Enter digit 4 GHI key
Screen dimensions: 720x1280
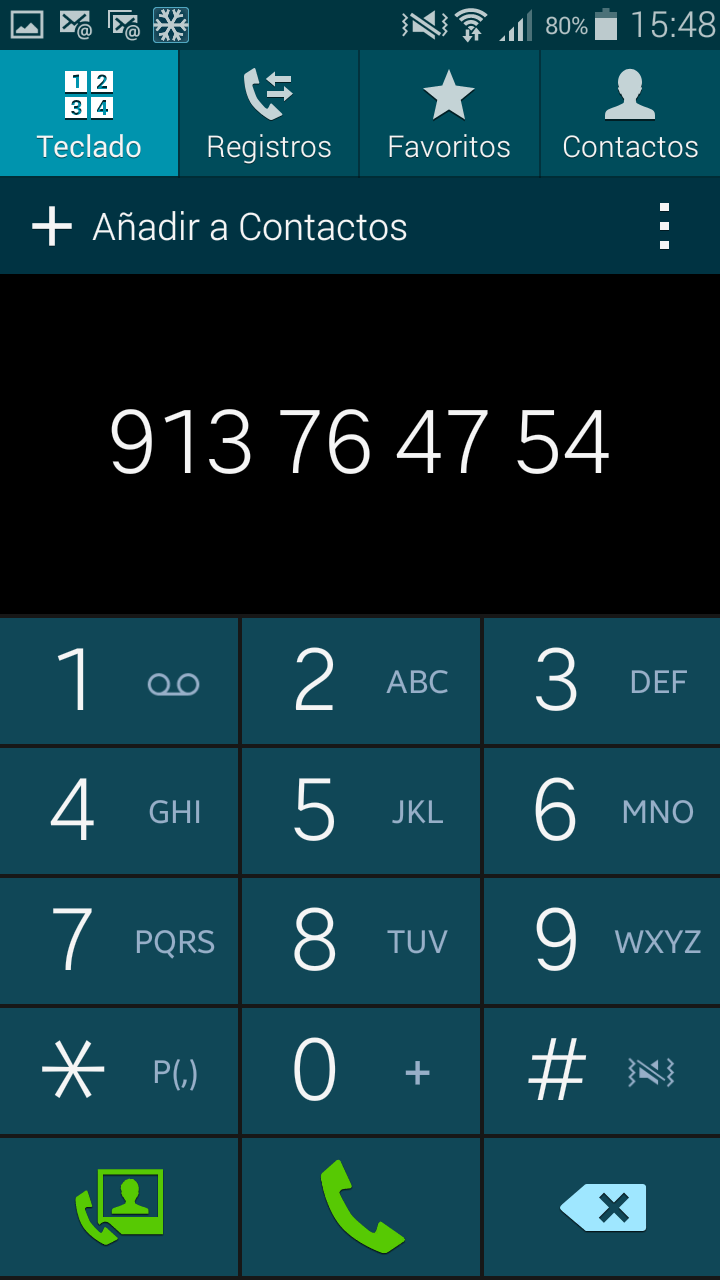119,811
